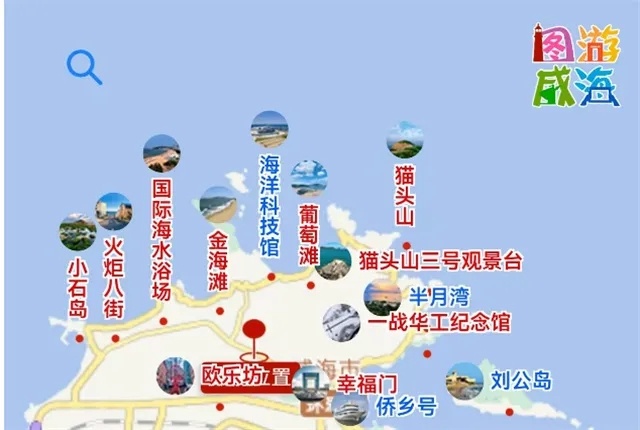Select the 葡萄滩 photo marker

point(309,178)
